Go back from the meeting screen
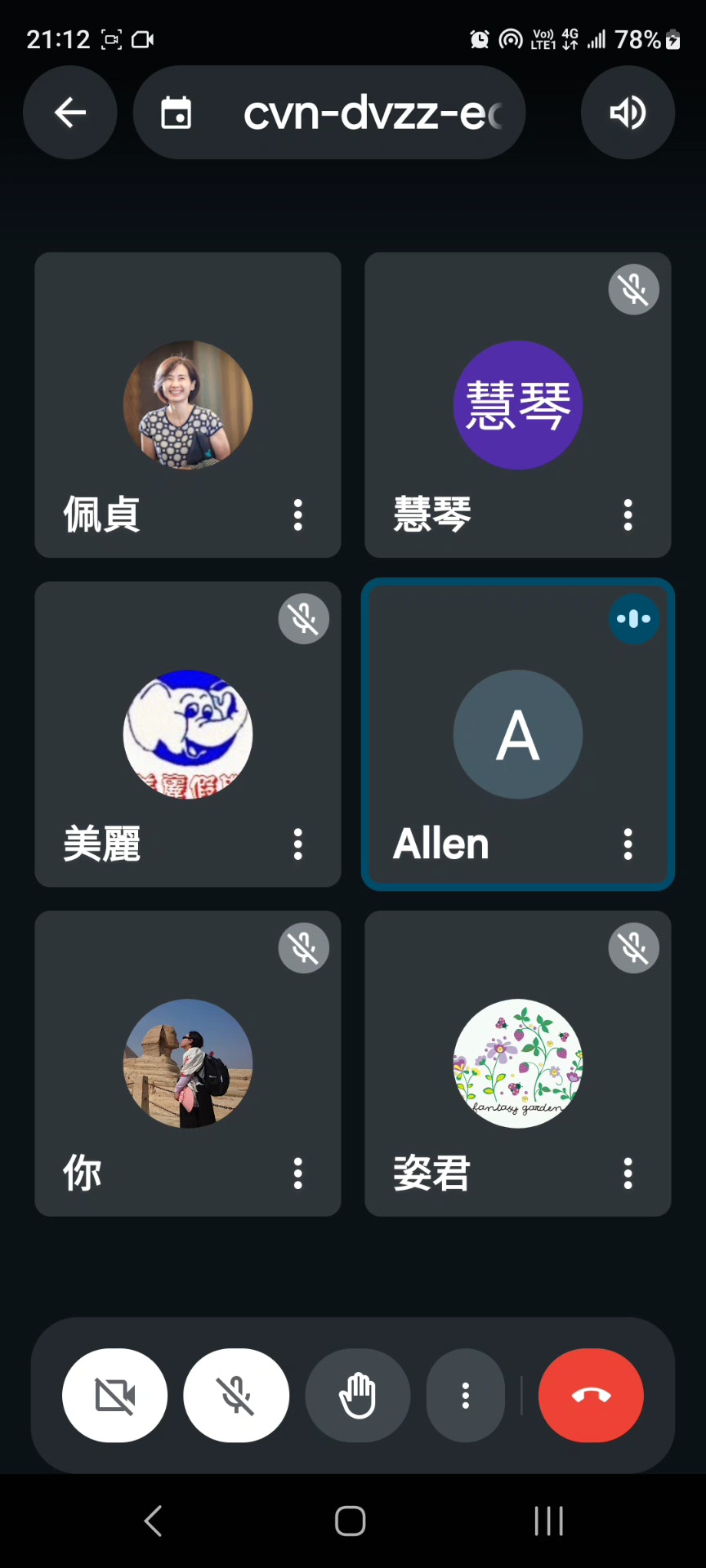This screenshot has height=1568, width=706. 70,113
